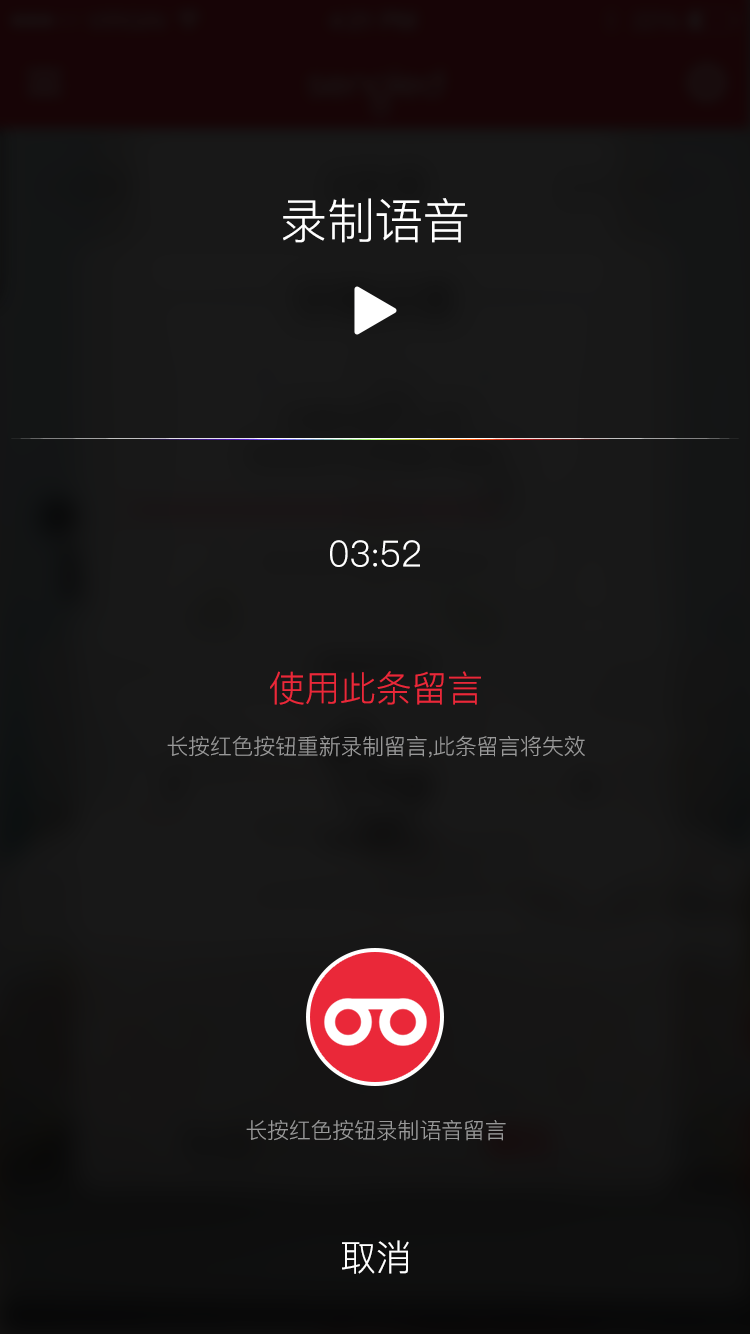The width and height of the screenshot is (750, 1334).
Task: Select the play icon to hear the recording
Action: click(x=375, y=310)
